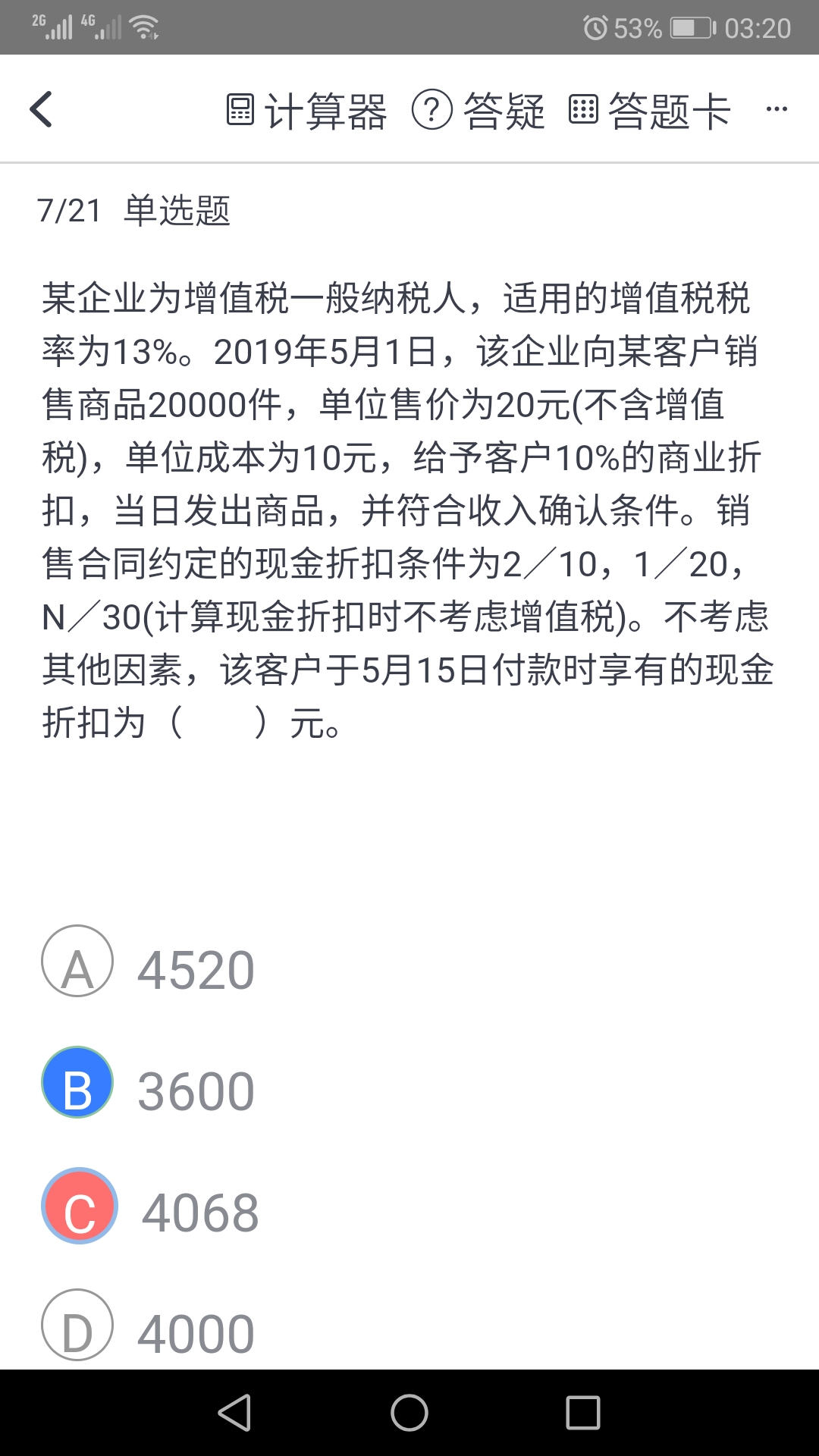Go back using the top-left arrow

pyautogui.click(x=41, y=109)
